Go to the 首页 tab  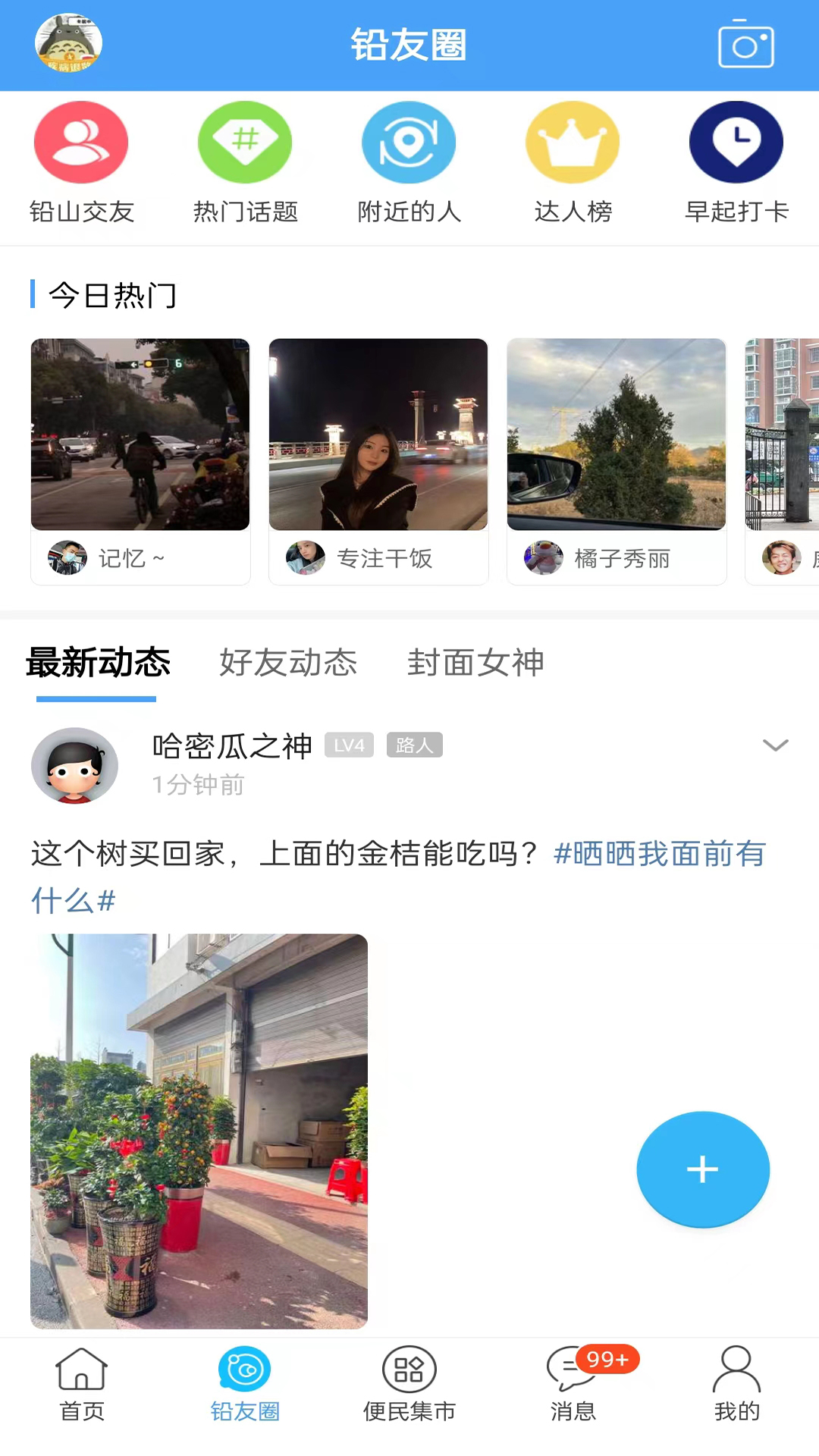point(82,1383)
